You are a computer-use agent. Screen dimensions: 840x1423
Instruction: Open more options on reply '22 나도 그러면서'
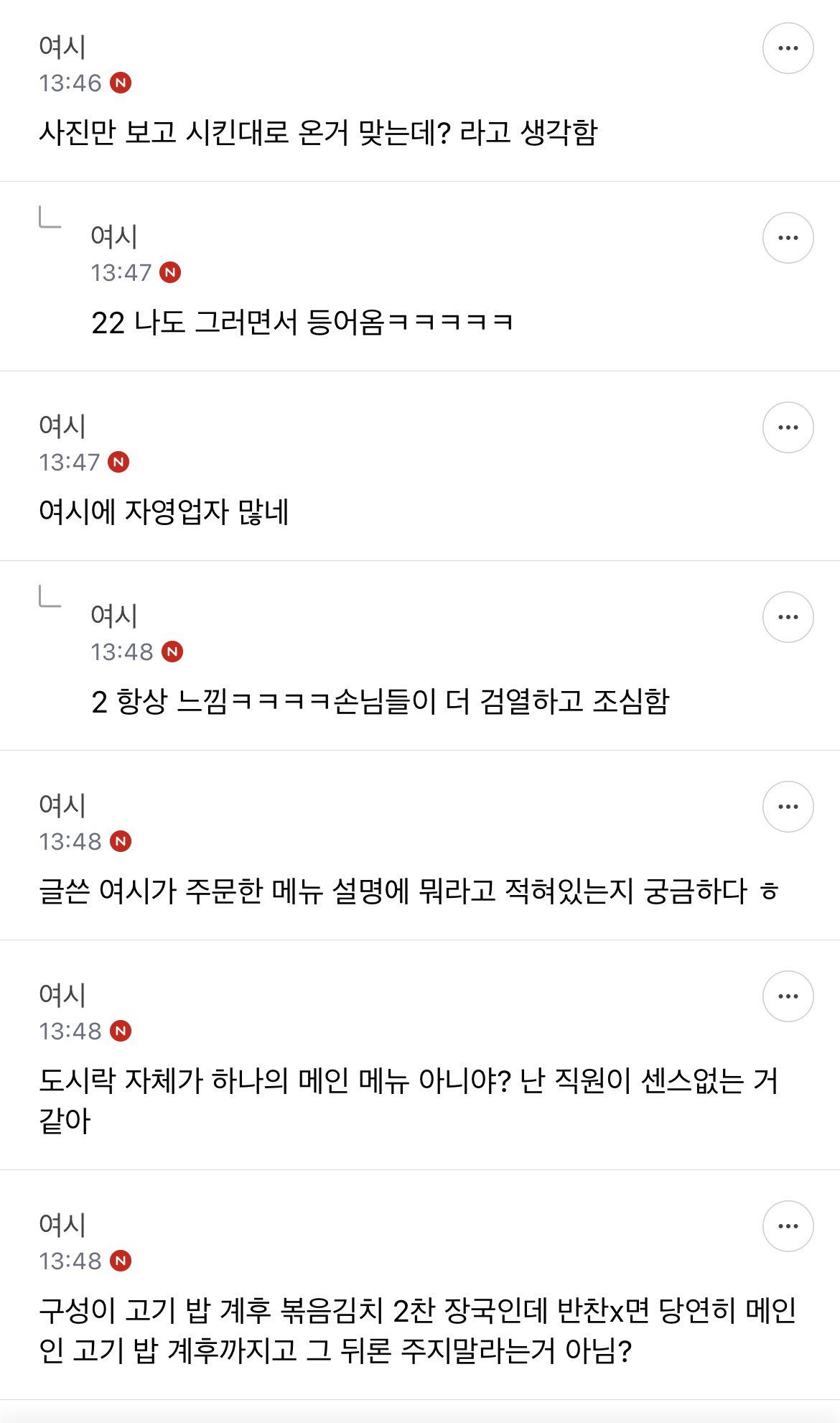pyautogui.click(x=788, y=238)
